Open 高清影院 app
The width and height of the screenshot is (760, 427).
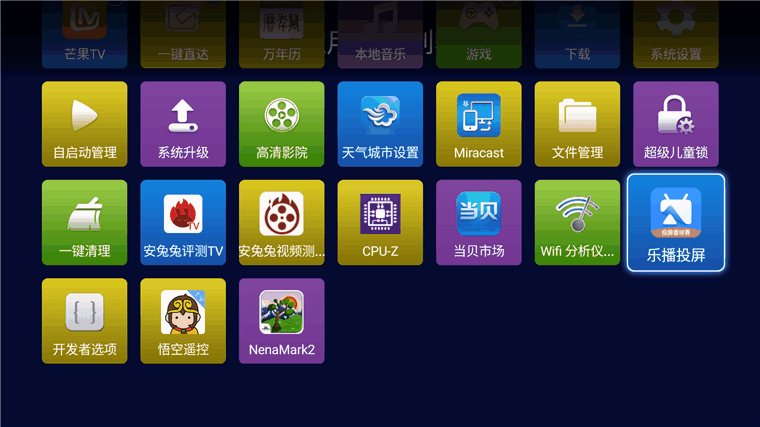pos(281,124)
